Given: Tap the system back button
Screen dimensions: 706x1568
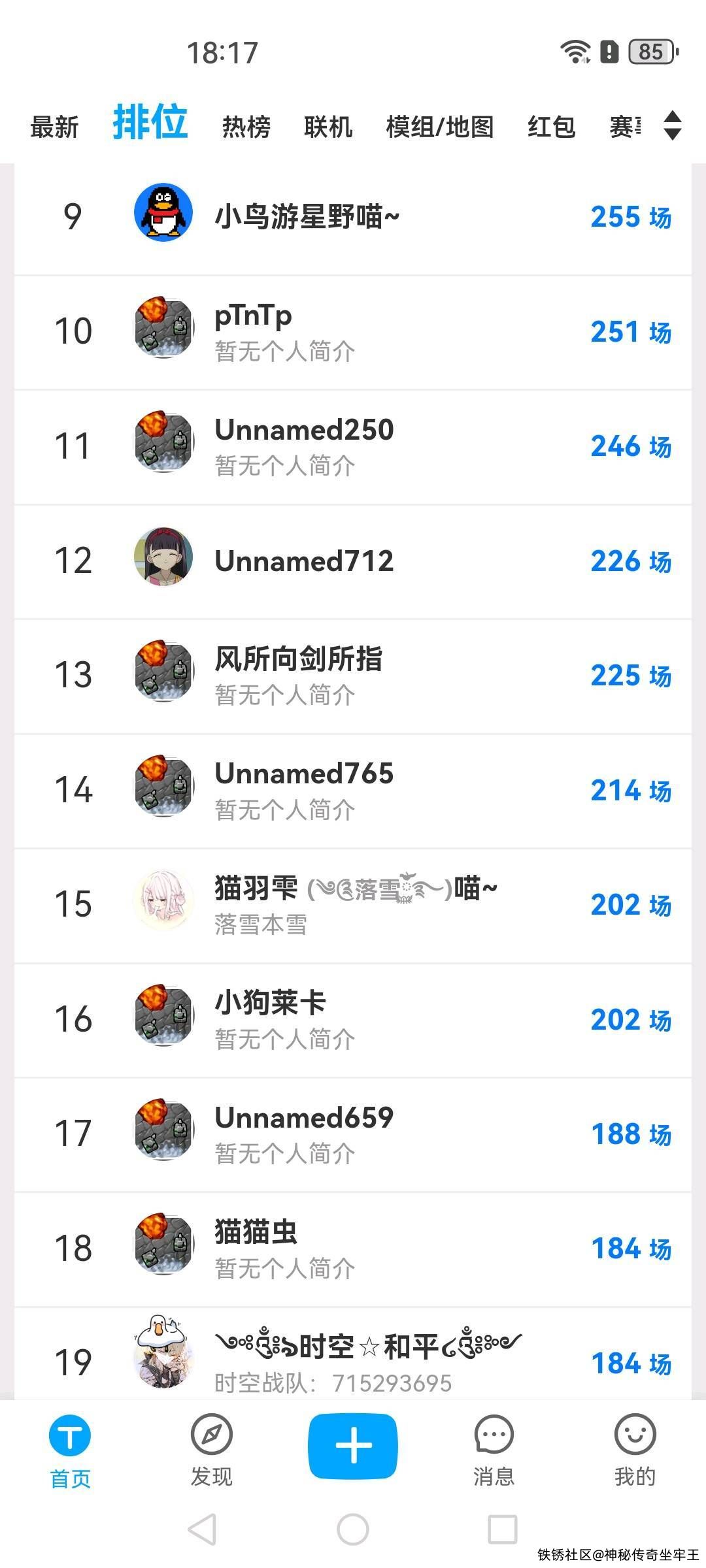Looking at the screenshot, I should 203,1529.
